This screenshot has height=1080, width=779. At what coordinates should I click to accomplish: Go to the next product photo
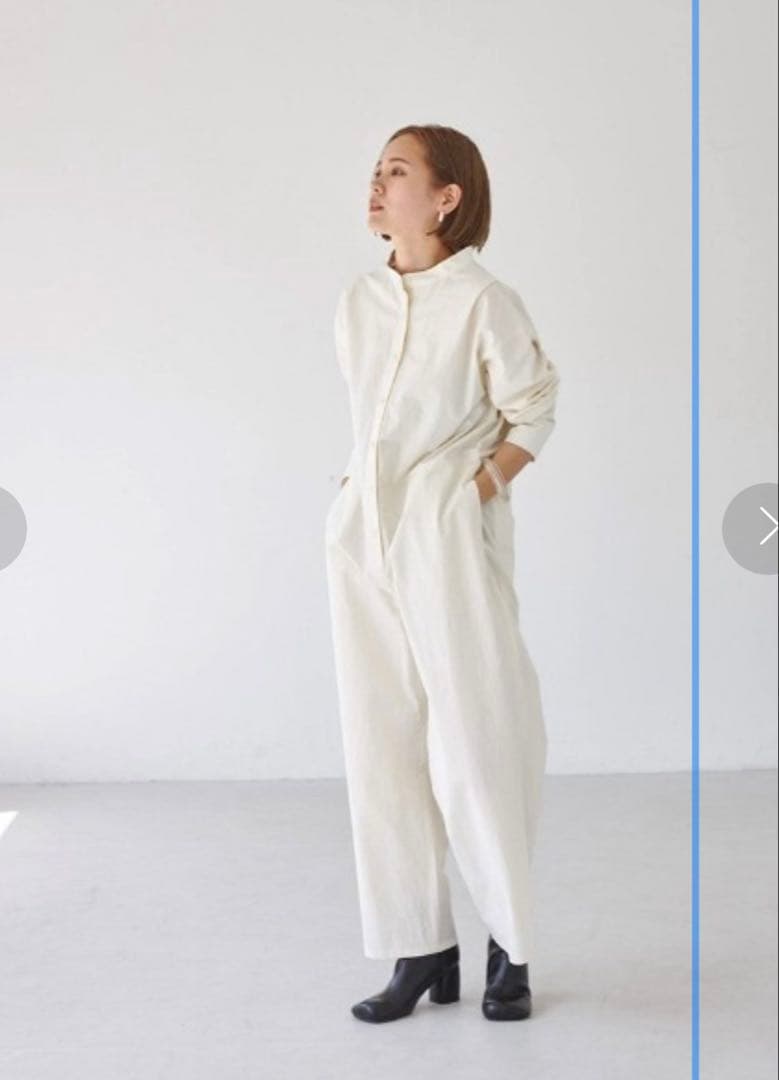755,527
